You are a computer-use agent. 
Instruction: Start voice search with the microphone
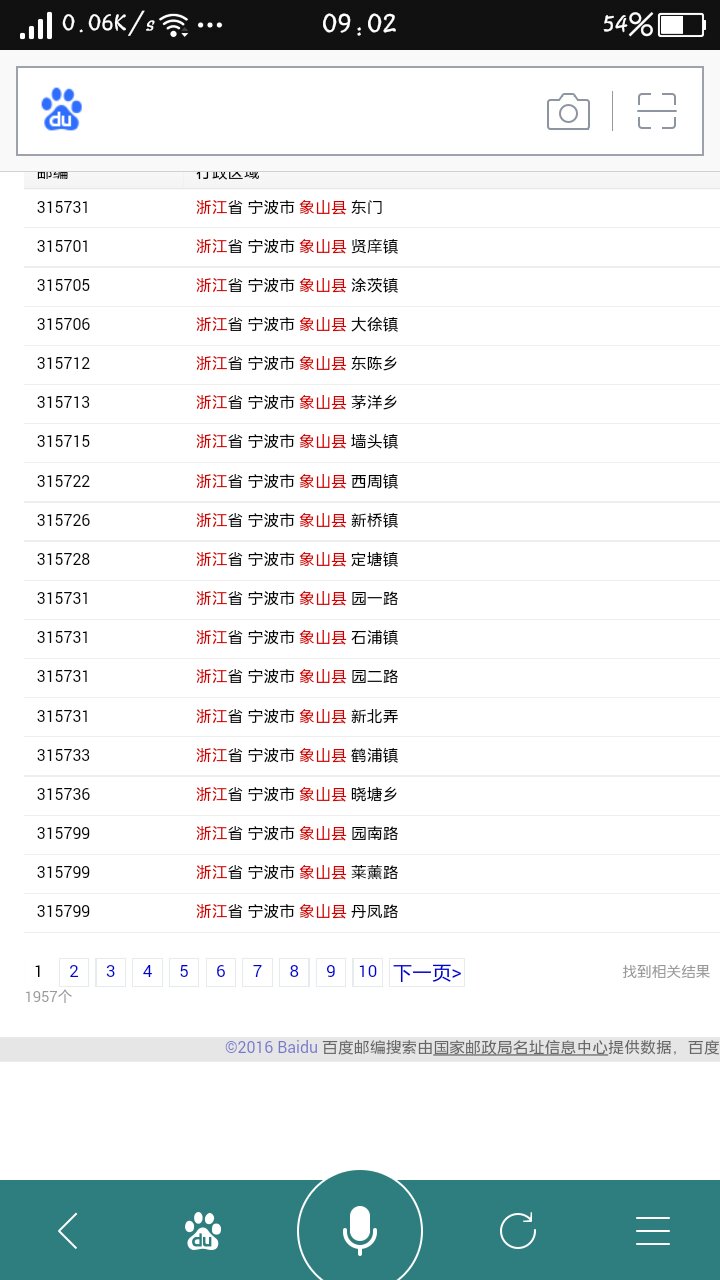click(360, 1230)
